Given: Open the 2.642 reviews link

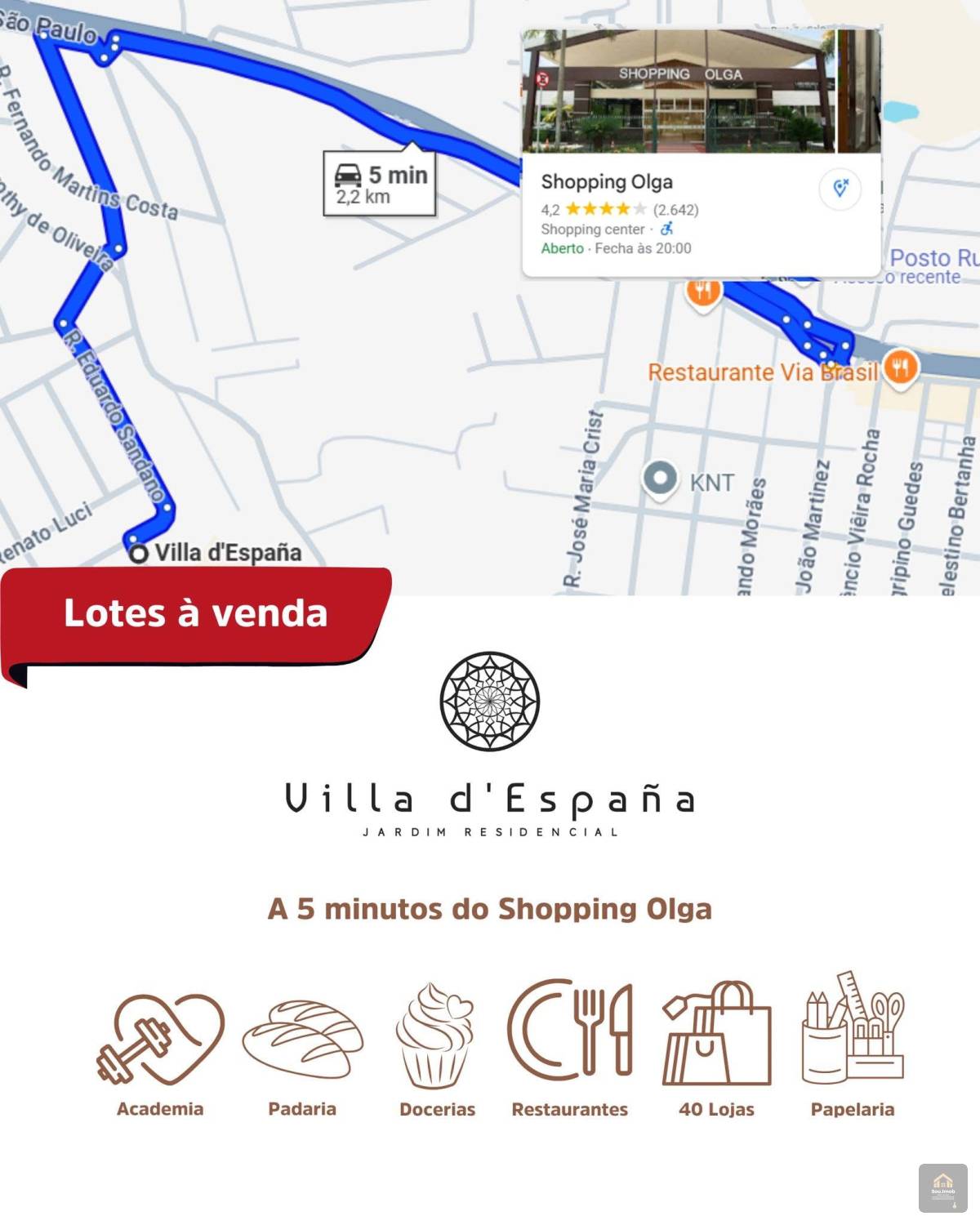Looking at the screenshot, I should [676, 209].
